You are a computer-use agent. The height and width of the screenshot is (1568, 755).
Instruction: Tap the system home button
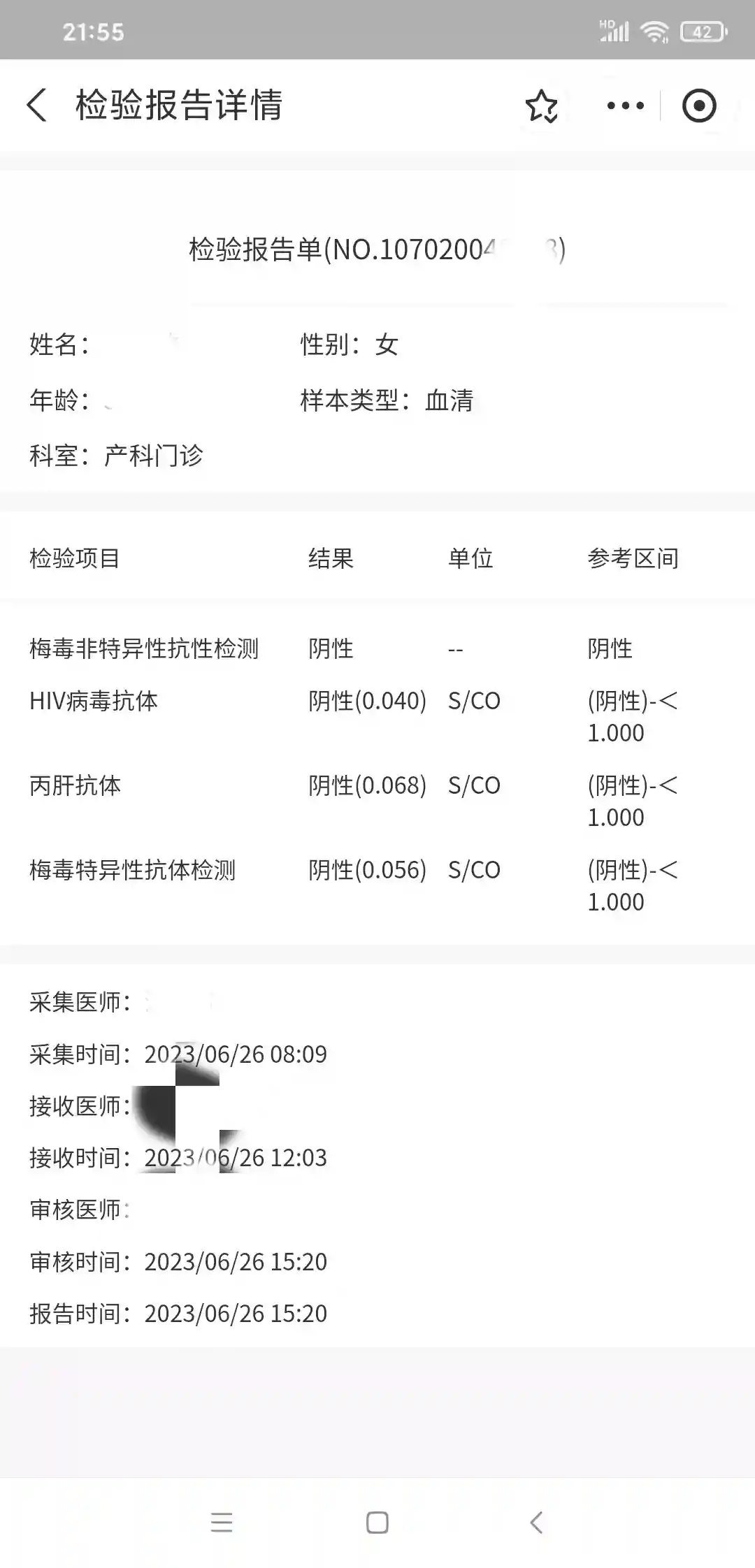pyautogui.click(x=377, y=1523)
